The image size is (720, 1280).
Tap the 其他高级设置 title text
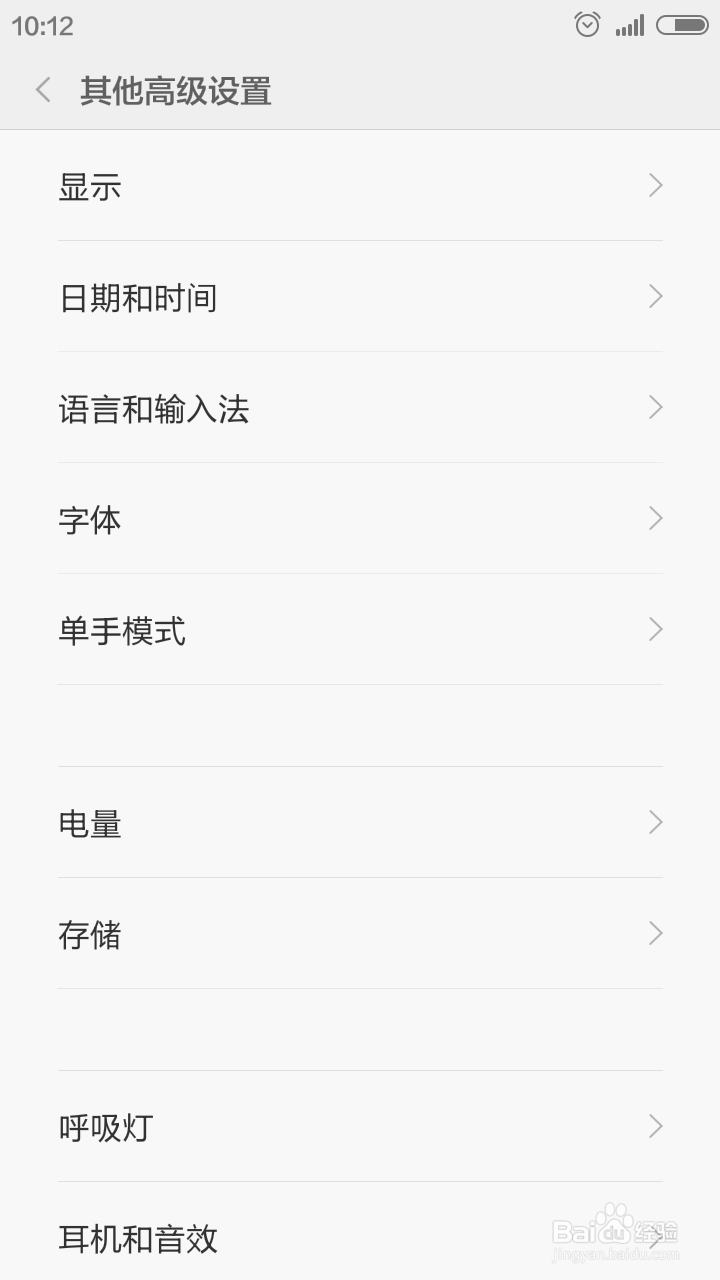click(x=176, y=91)
